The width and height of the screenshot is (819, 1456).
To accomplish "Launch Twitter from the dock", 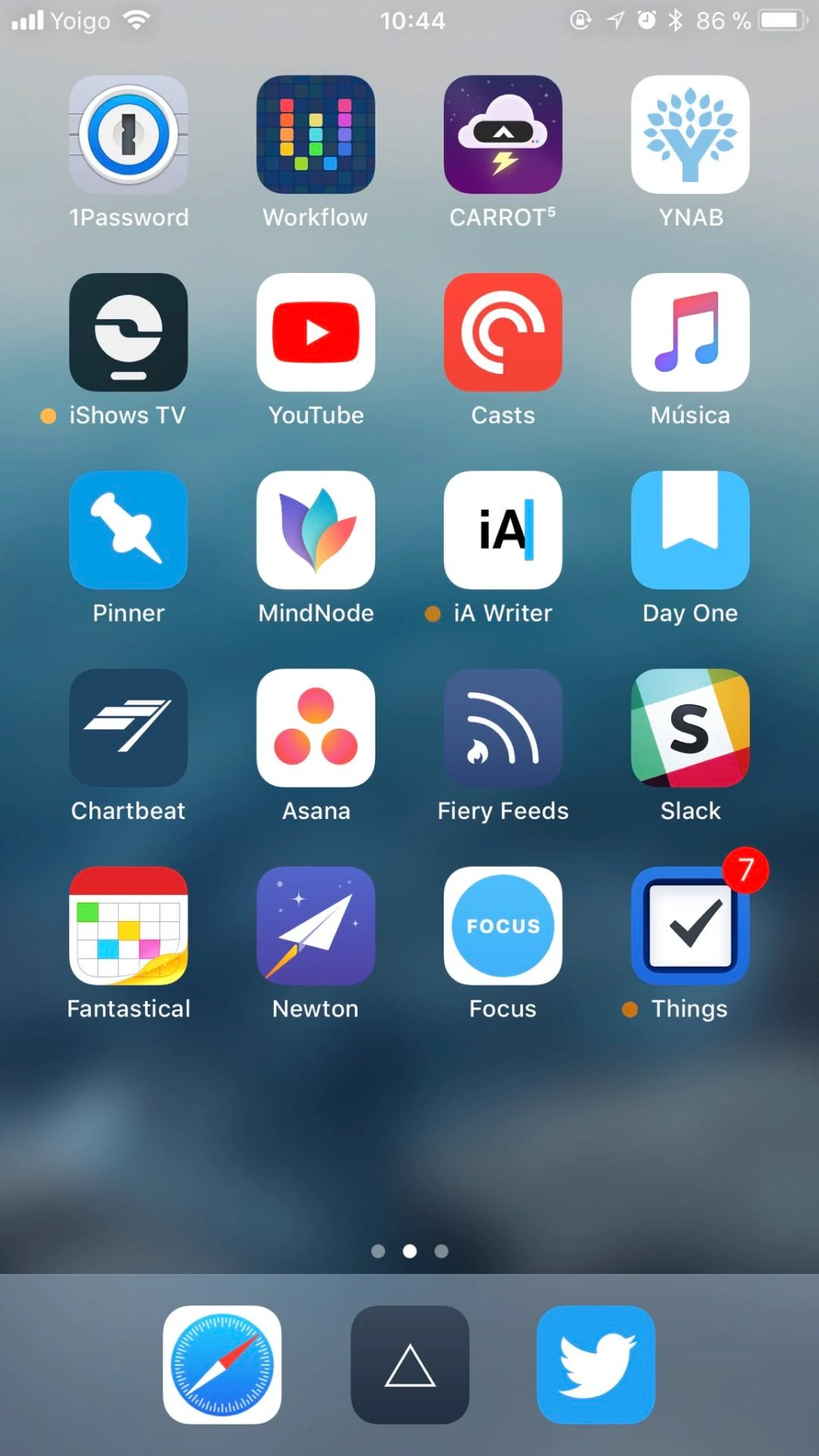I will [x=596, y=1364].
